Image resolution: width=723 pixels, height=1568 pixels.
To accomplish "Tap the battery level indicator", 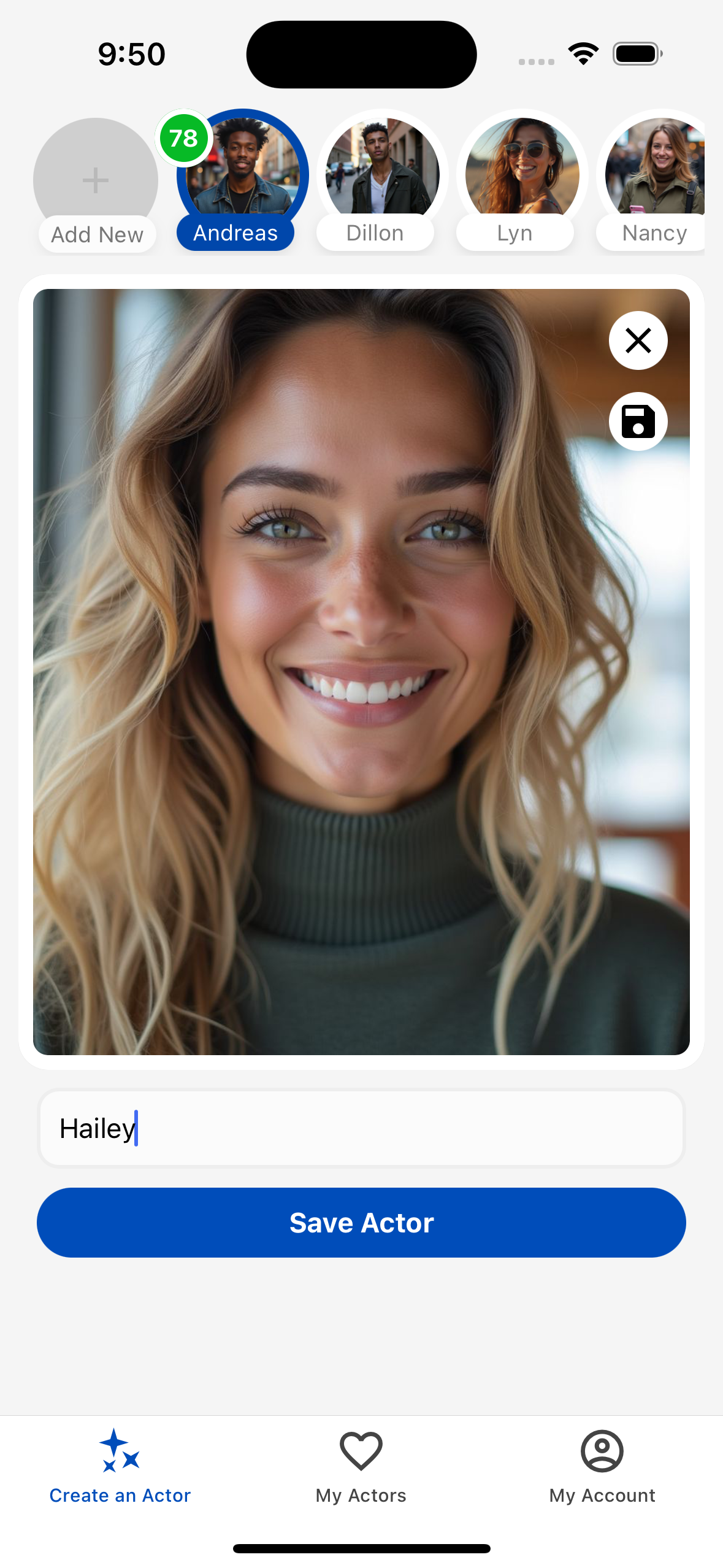I will (636, 53).
